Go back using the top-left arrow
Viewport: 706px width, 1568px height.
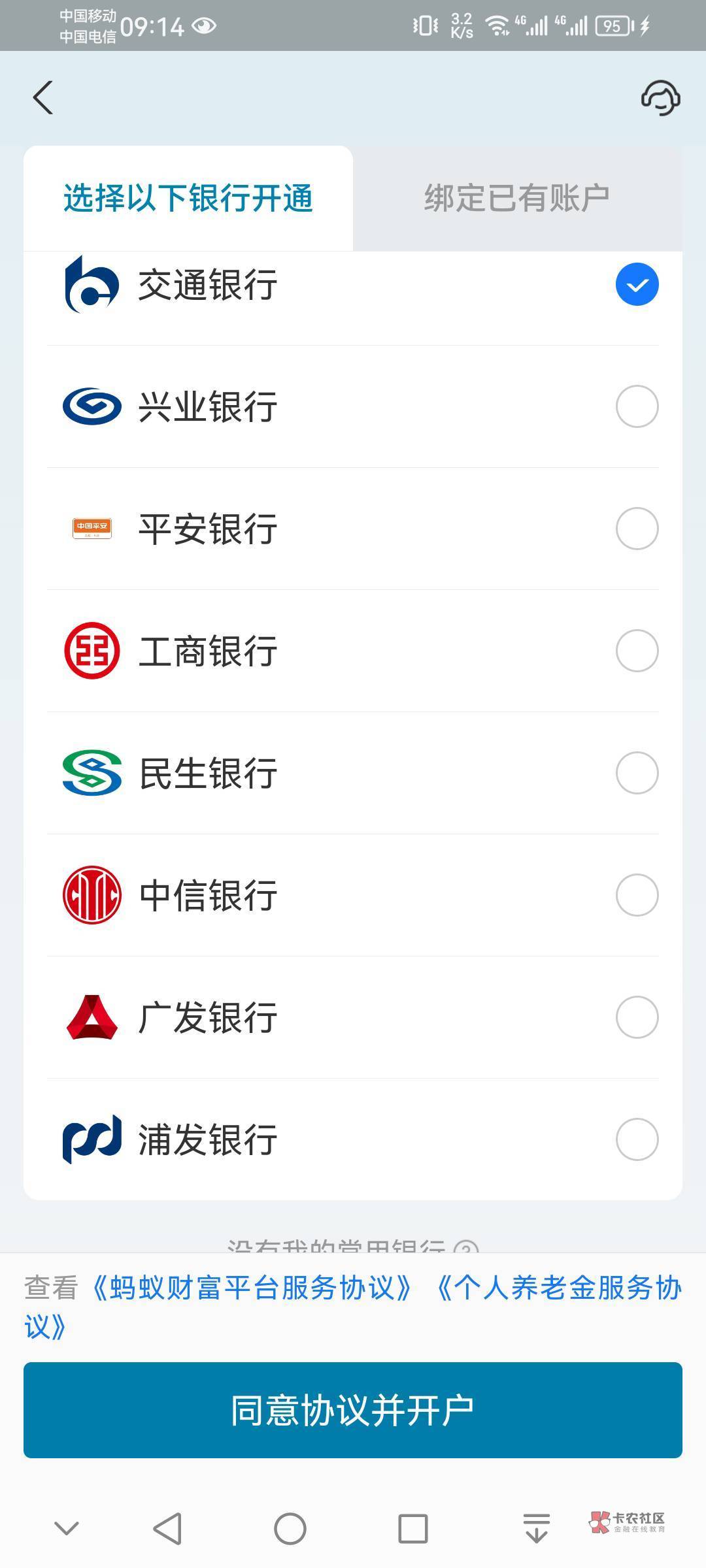[x=43, y=98]
